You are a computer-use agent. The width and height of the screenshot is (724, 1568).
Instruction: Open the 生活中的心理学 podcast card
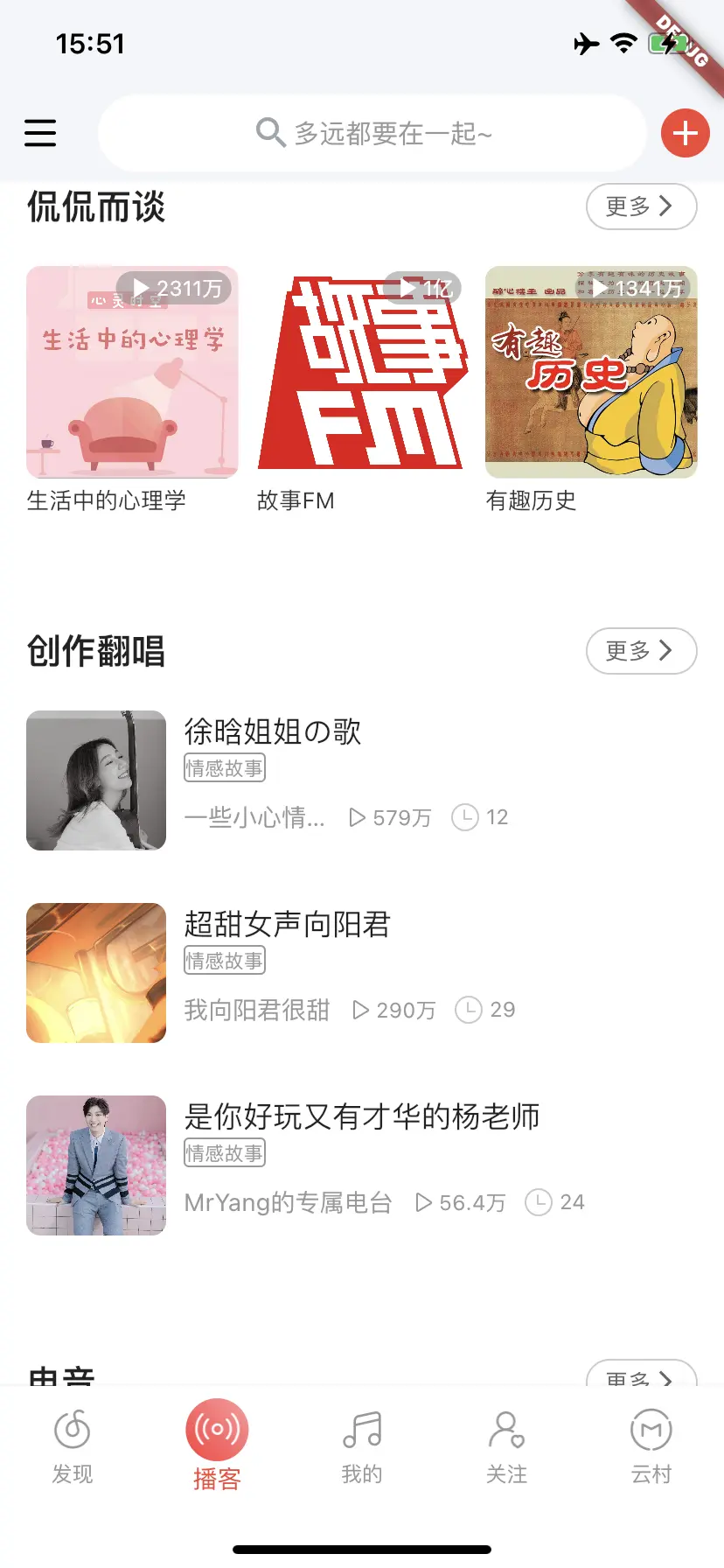tap(132, 373)
